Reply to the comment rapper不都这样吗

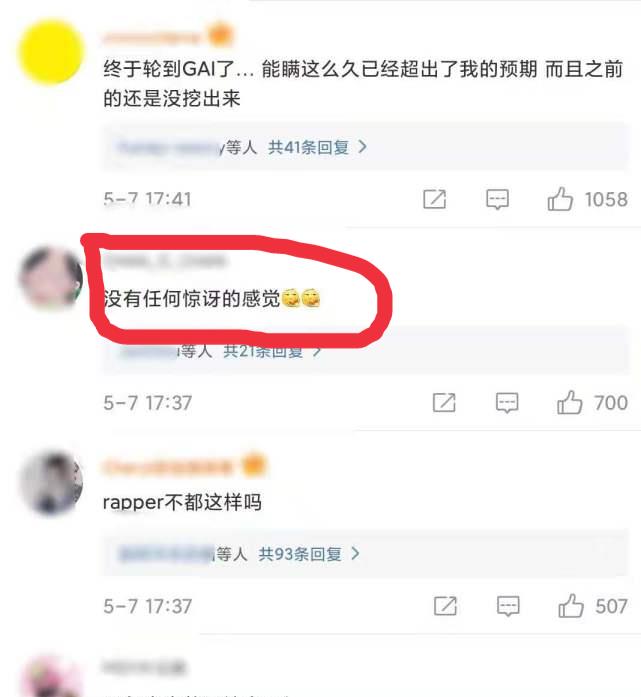(x=509, y=606)
